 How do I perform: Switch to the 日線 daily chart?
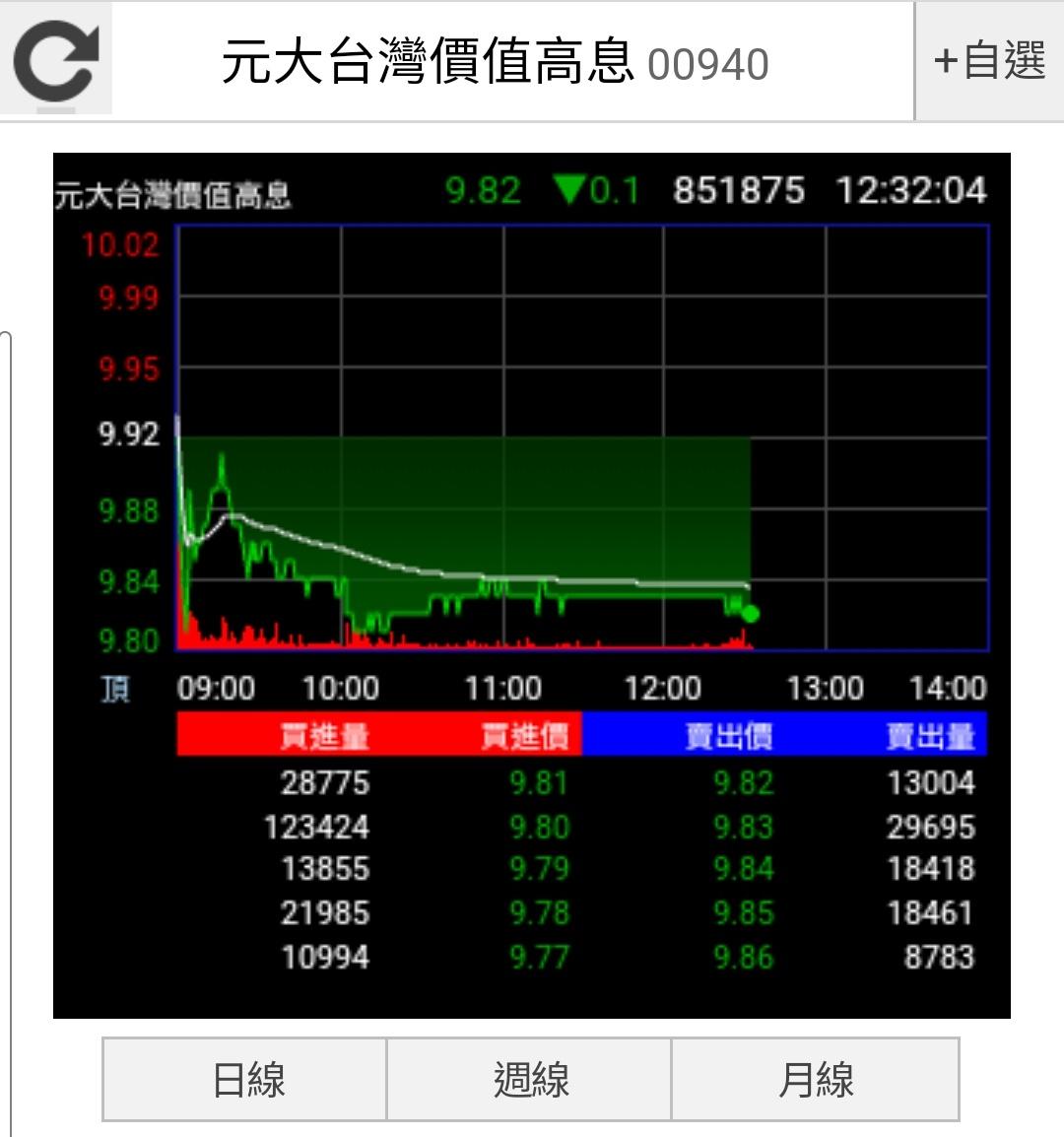click(245, 1079)
